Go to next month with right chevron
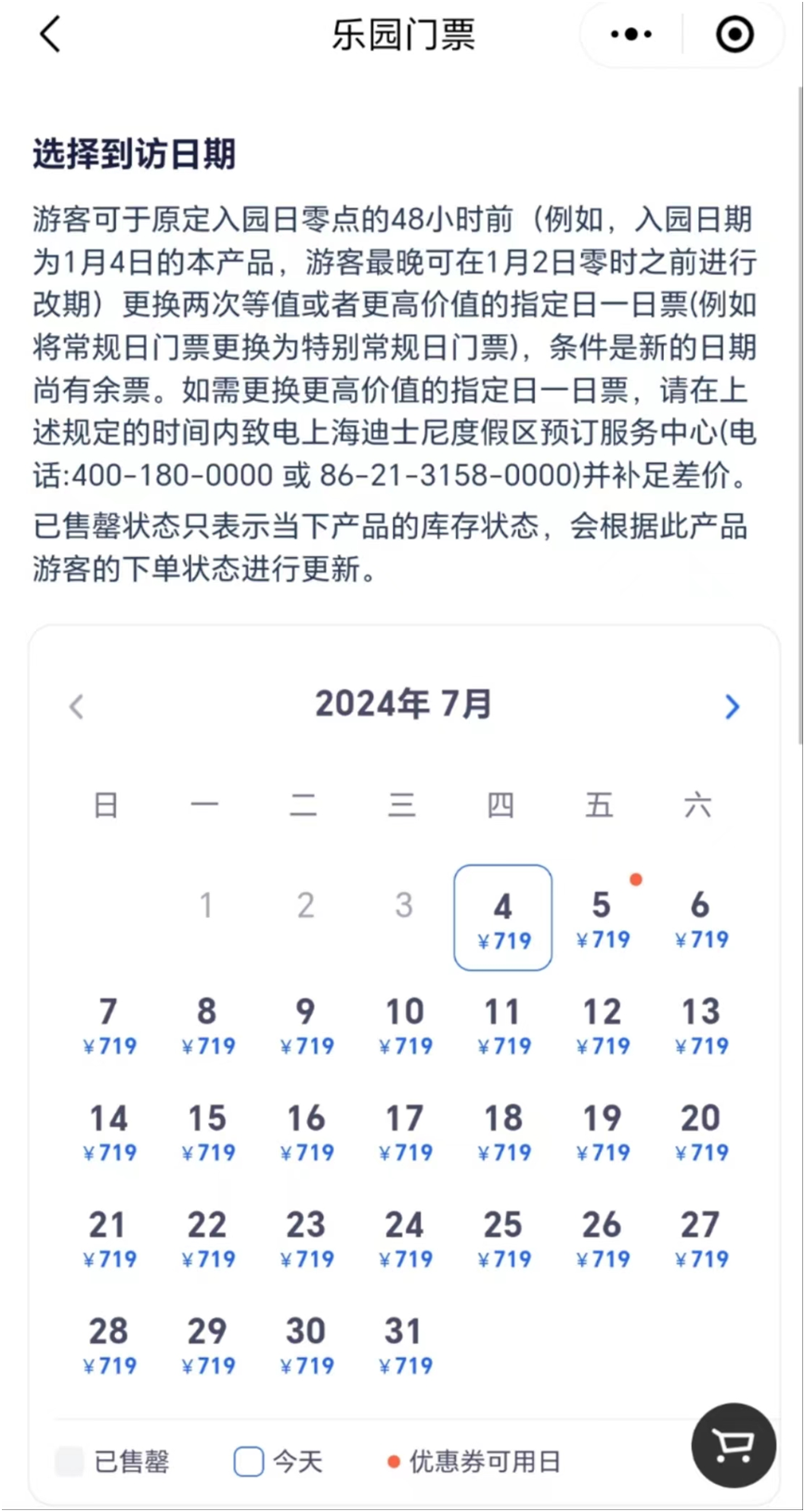 pos(731,707)
